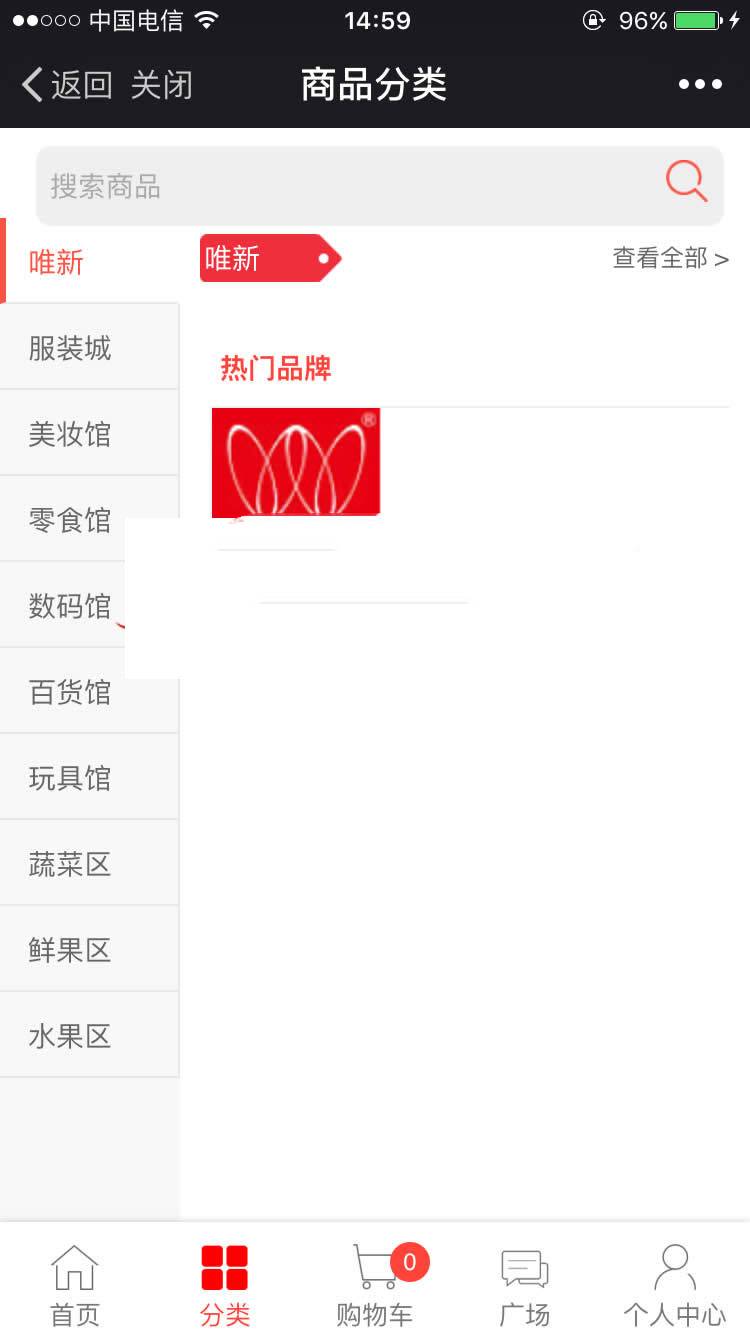Switch to the 首页 home tab

tap(75, 1285)
